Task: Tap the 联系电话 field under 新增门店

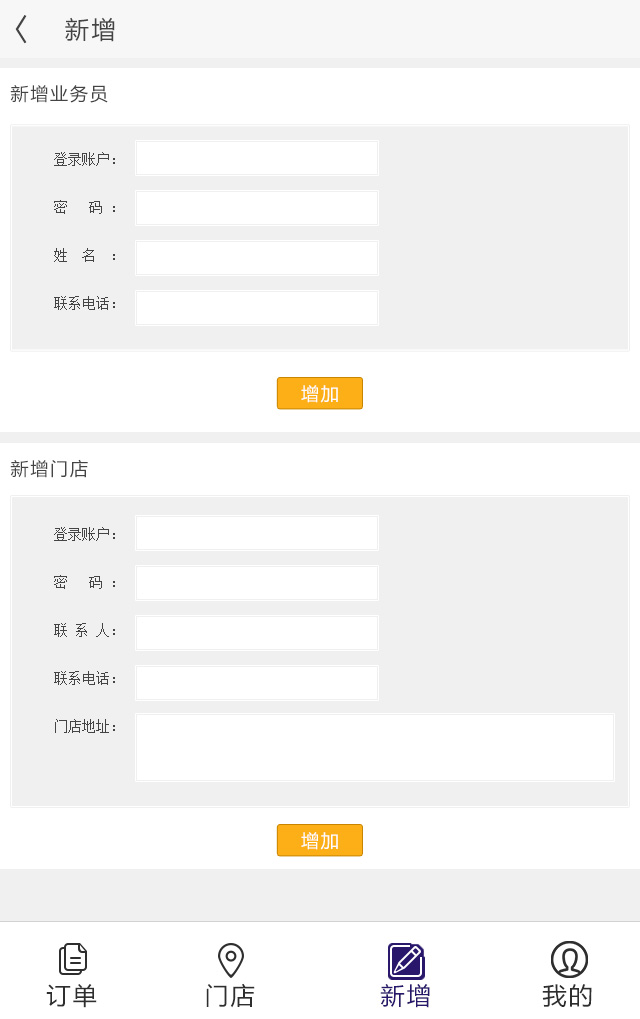Action: pyautogui.click(x=256, y=683)
